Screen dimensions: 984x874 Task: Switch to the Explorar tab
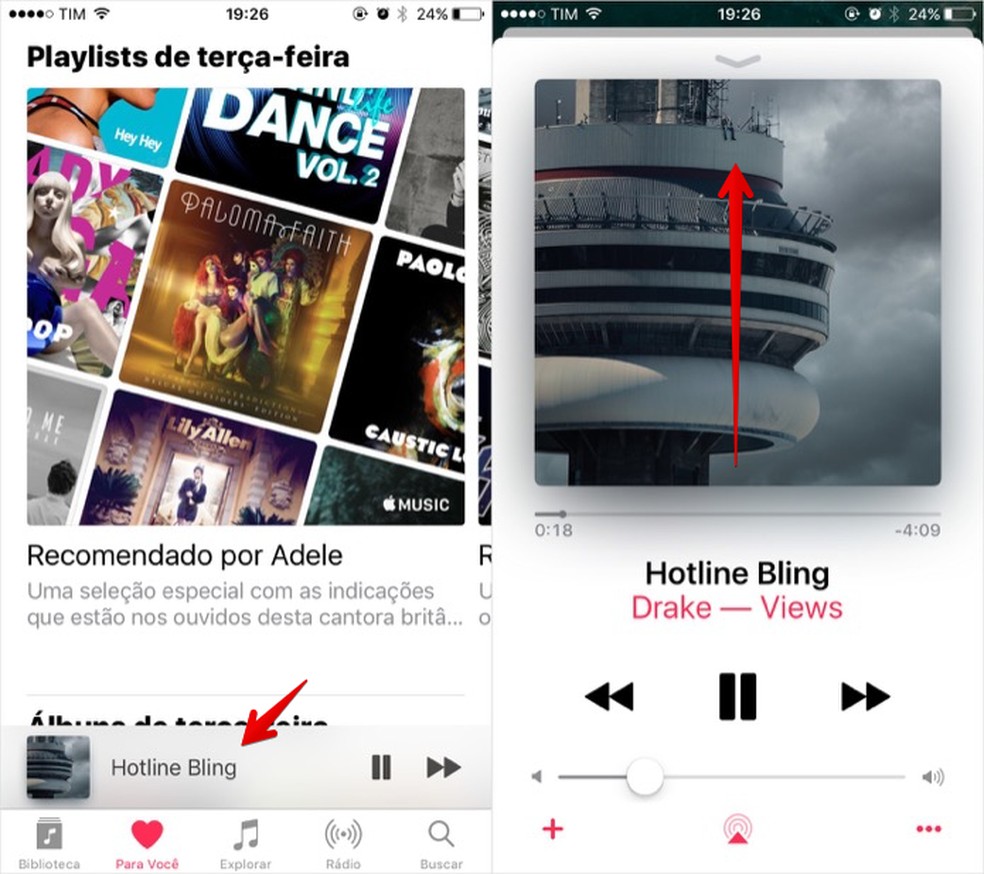tap(244, 843)
